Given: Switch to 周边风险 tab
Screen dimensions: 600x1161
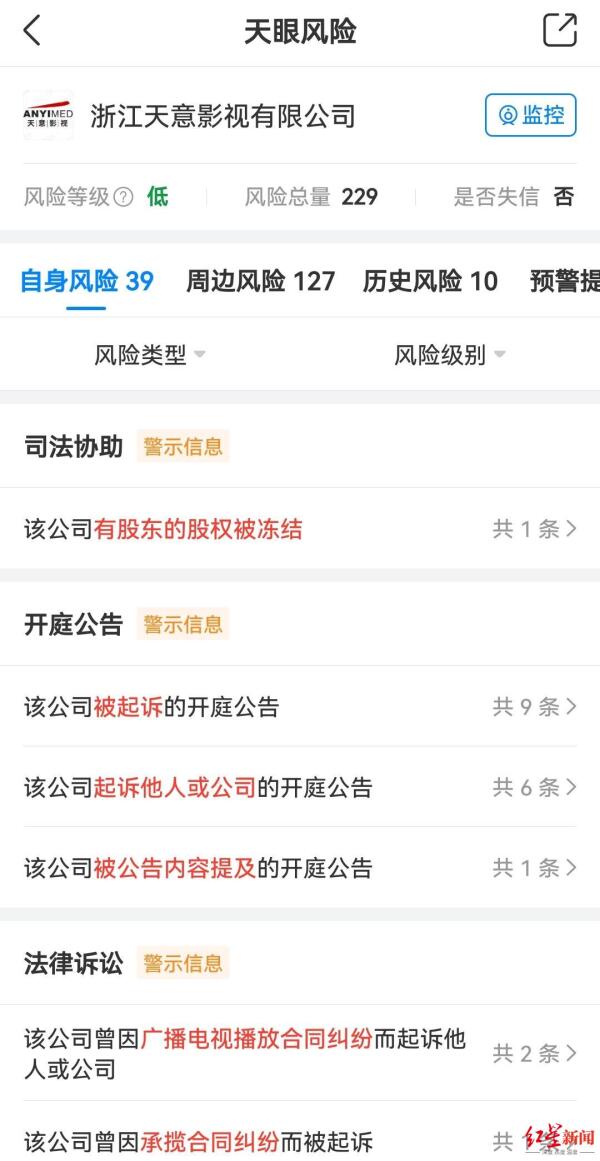Looking at the screenshot, I should (260, 282).
